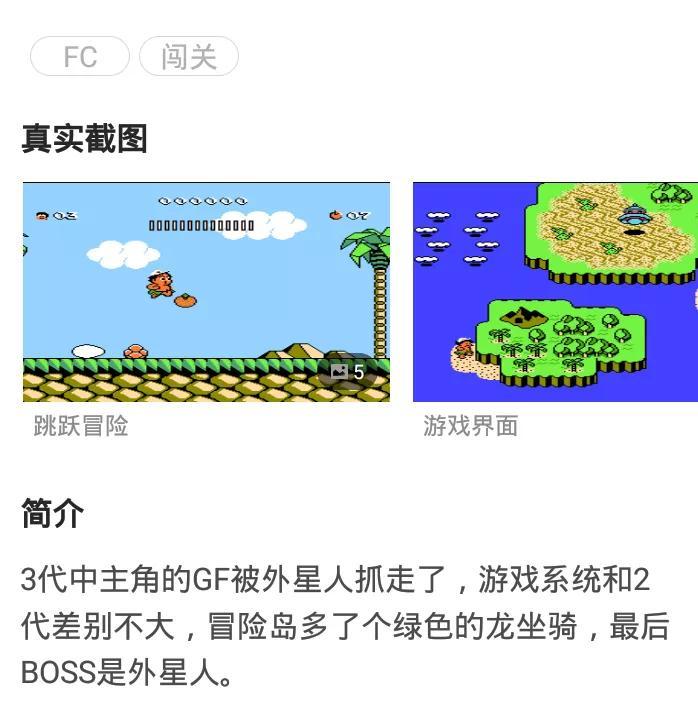
Task: Tap the 闯关 tag chip
Action: [x=189, y=56]
